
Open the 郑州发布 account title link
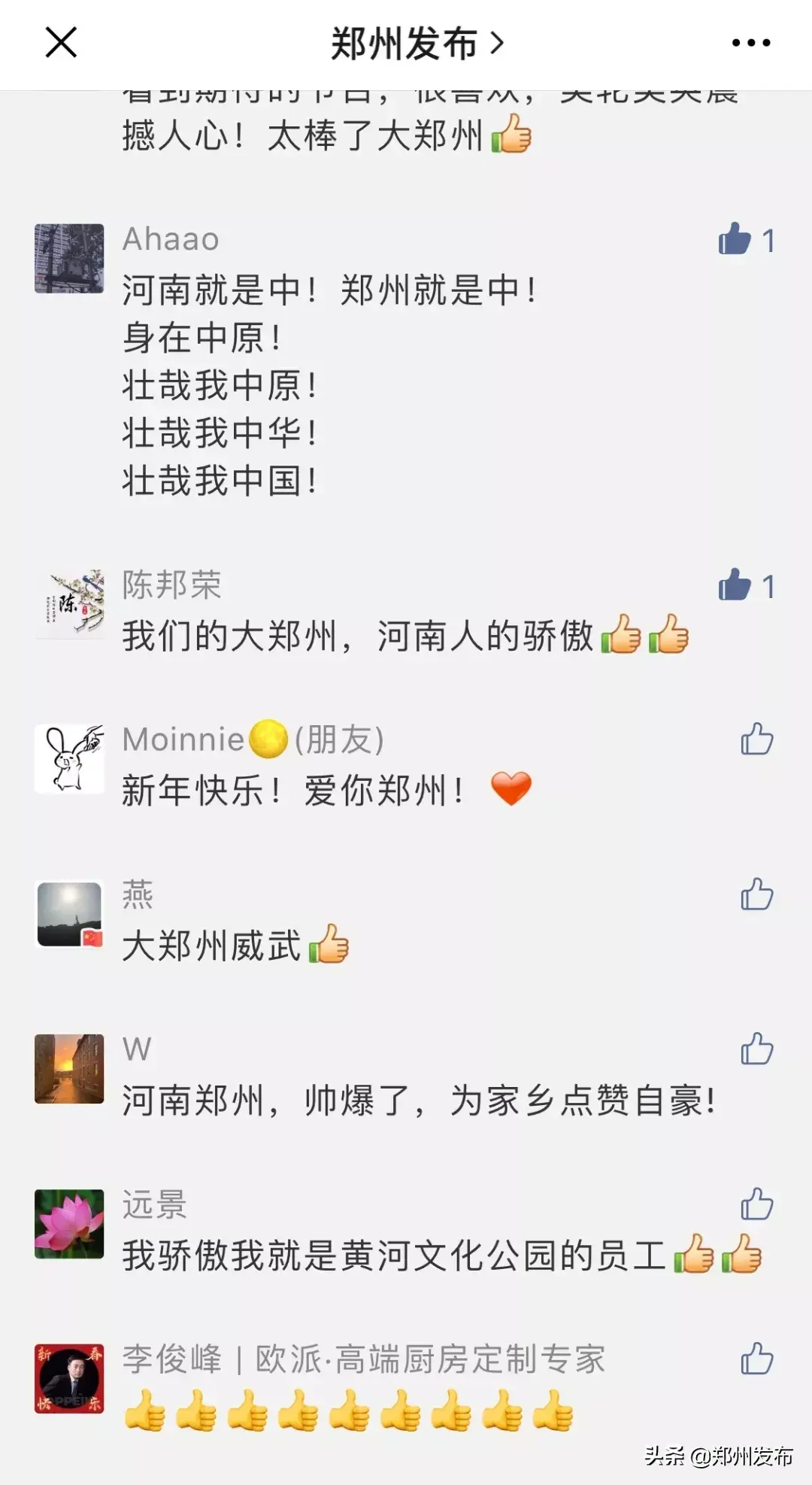[x=416, y=44]
